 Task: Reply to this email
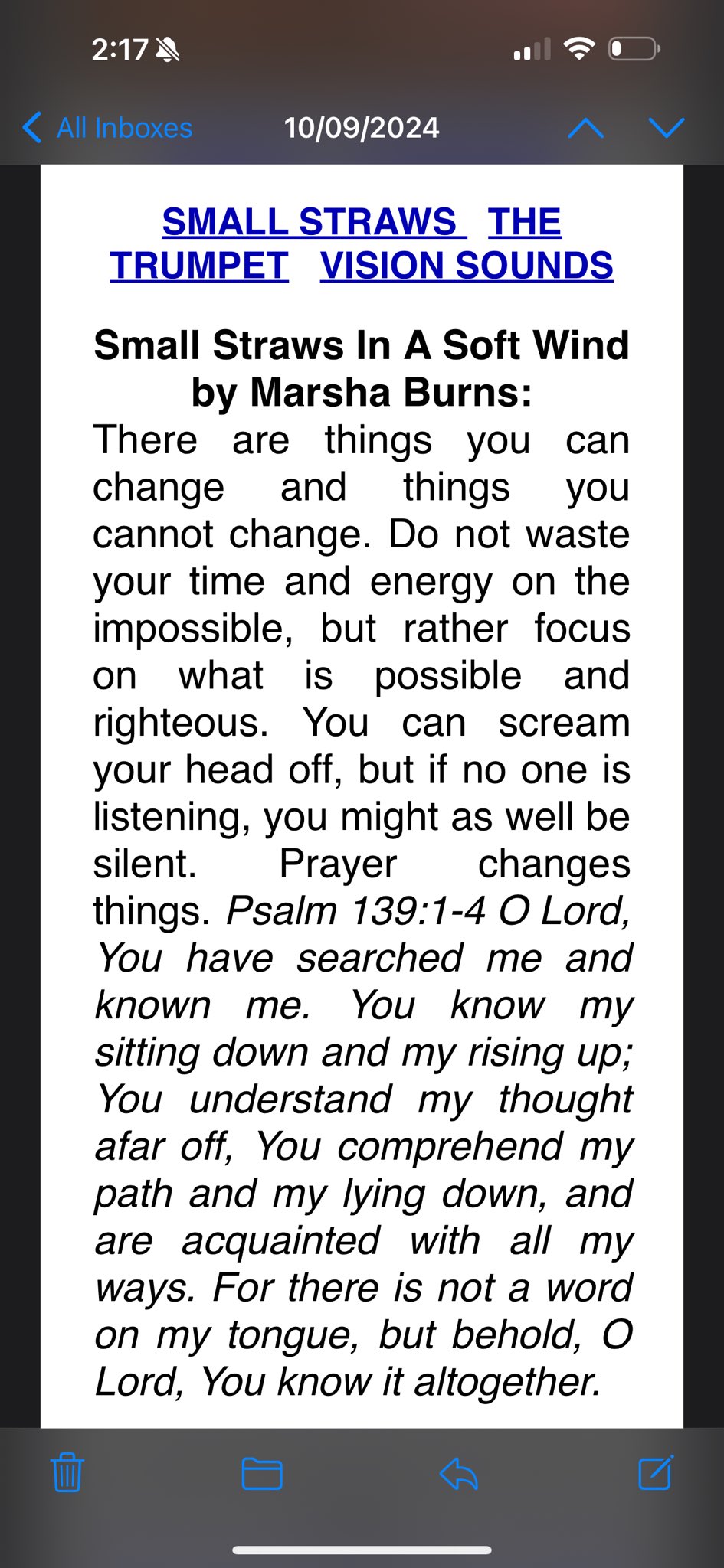459,1473
